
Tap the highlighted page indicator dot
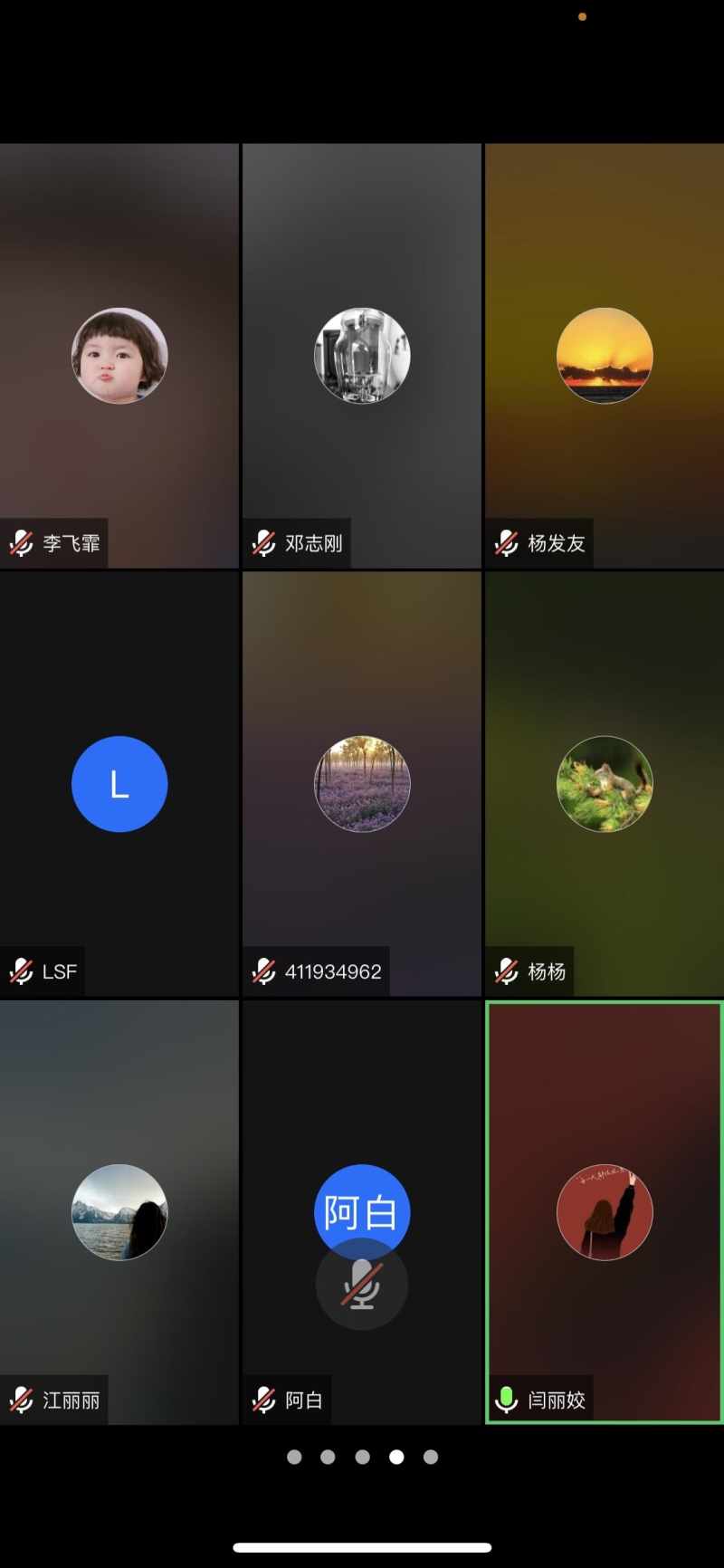396,1457
